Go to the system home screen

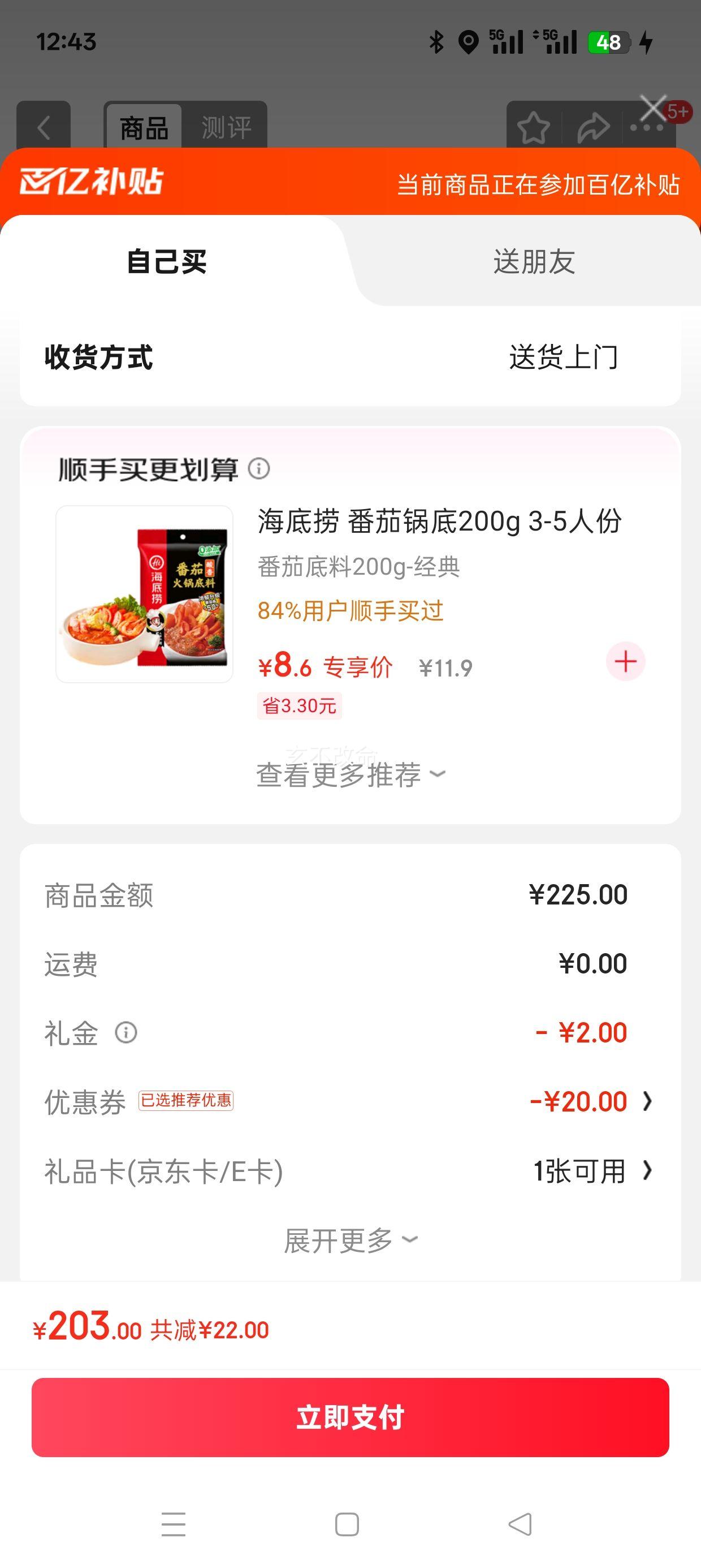(347, 1524)
